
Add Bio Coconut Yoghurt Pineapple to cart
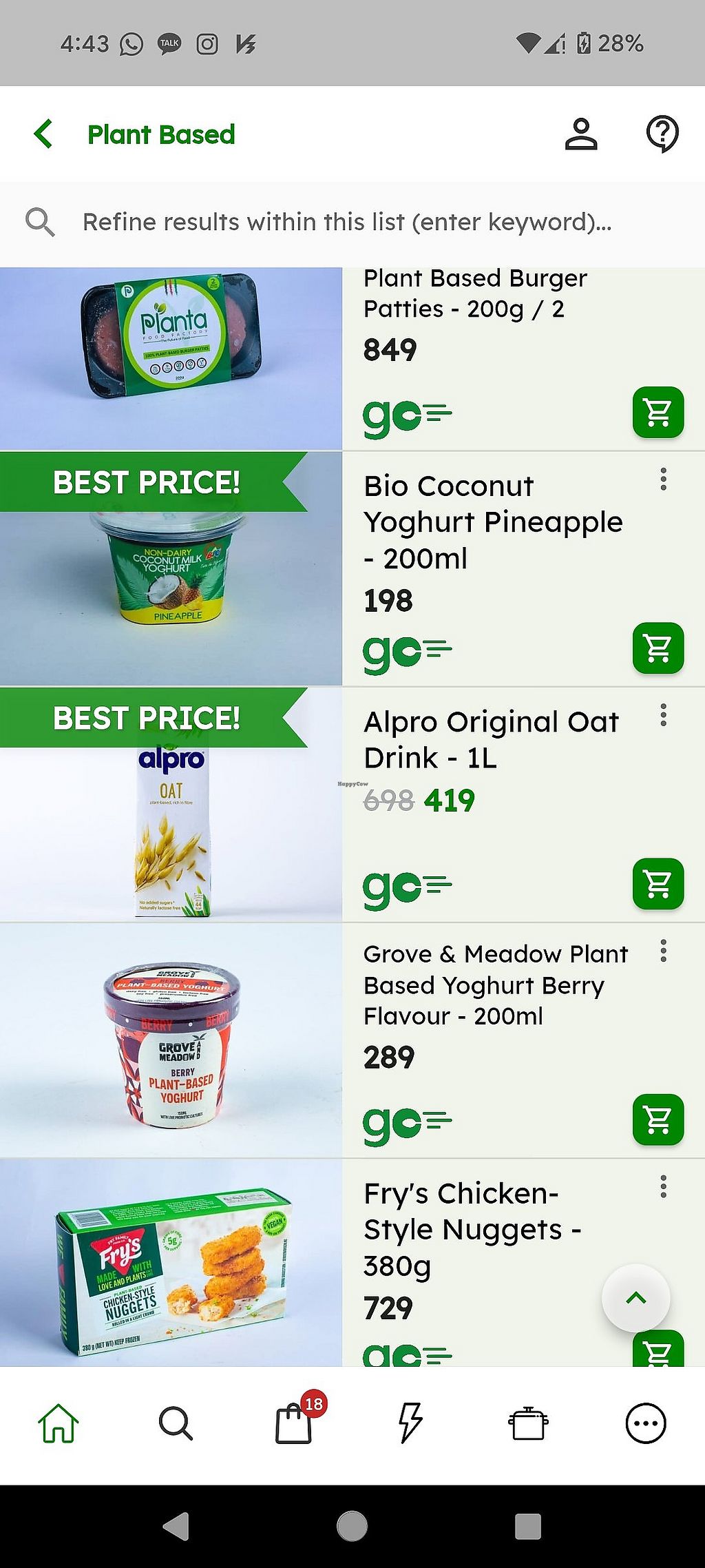pos(657,648)
